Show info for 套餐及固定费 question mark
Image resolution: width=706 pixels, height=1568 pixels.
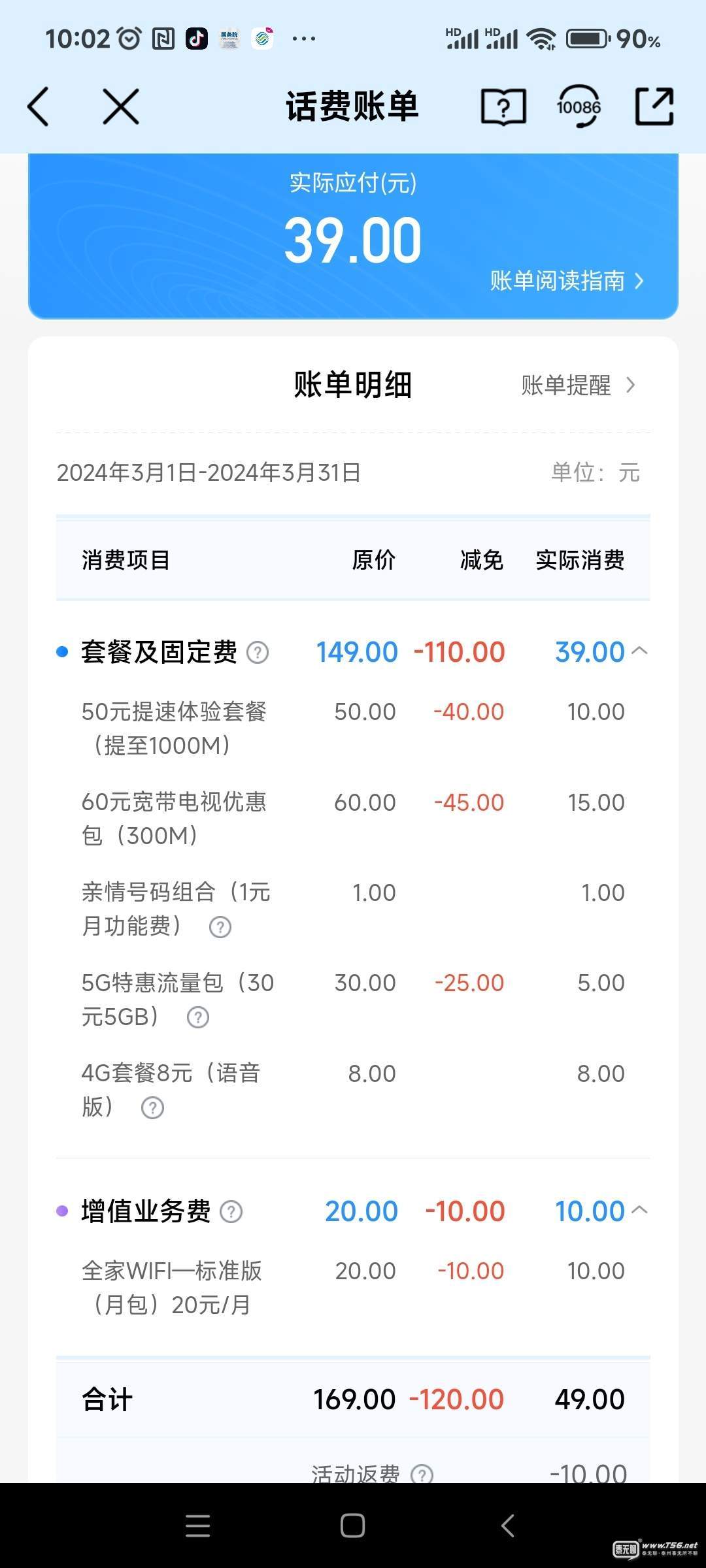258,652
